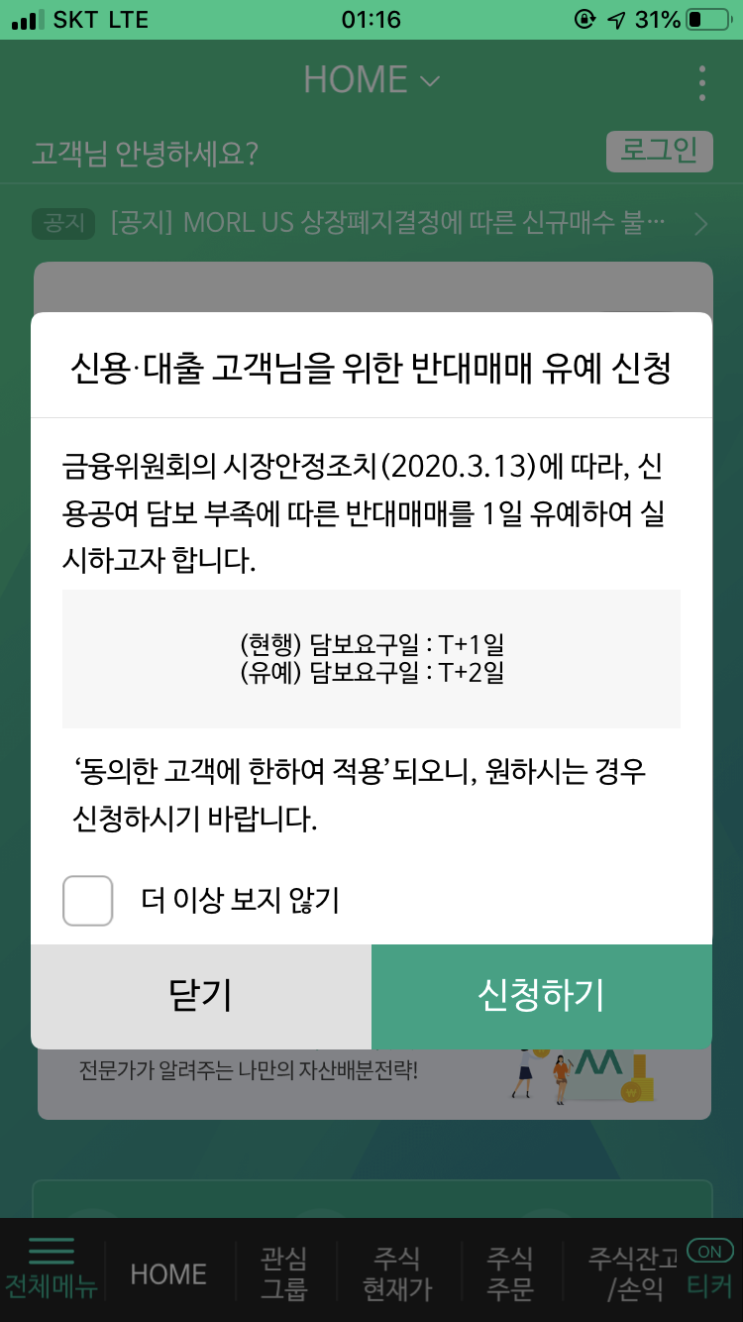Open the three-dot overflow menu
This screenshot has width=743, height=1322.
pyautogui.click(x=702, y=83)
